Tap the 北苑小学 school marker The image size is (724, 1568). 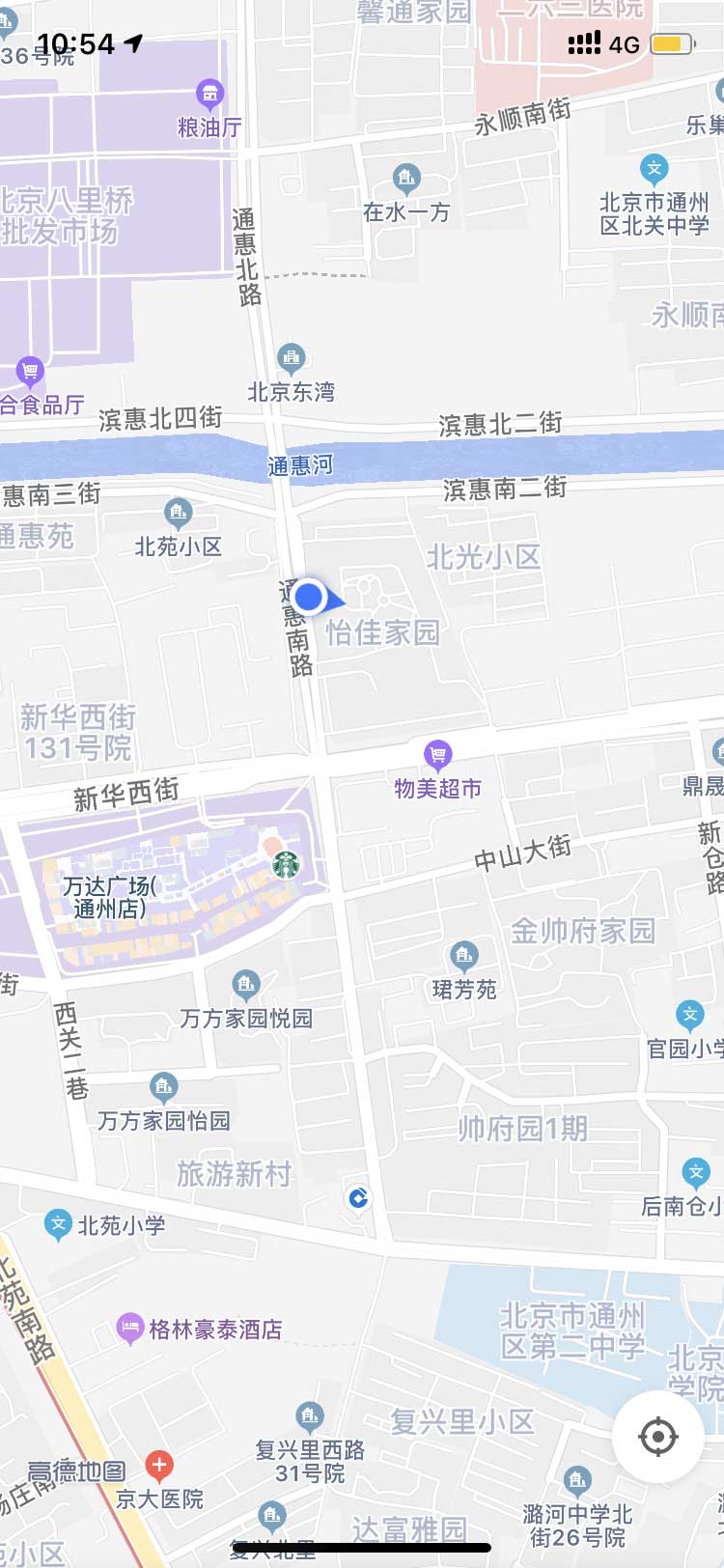click(59, 1224)
